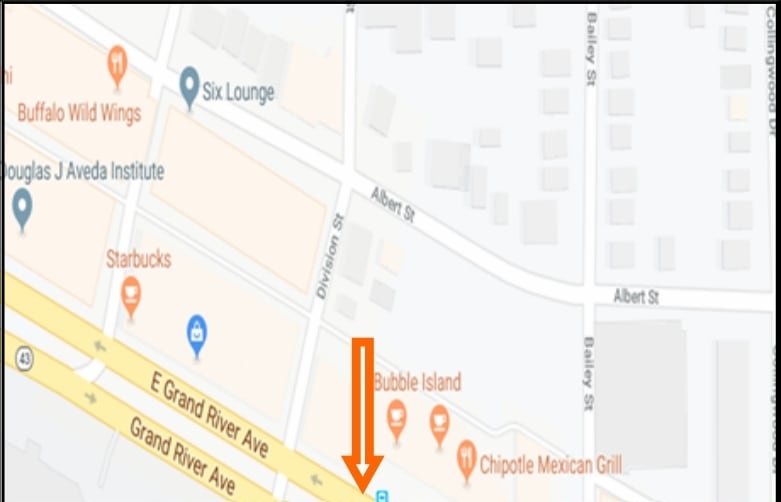Open the Buffalo Wild Wings restaurant pin
This screenshot has height=502, width=781.
[x=118, y=66]
